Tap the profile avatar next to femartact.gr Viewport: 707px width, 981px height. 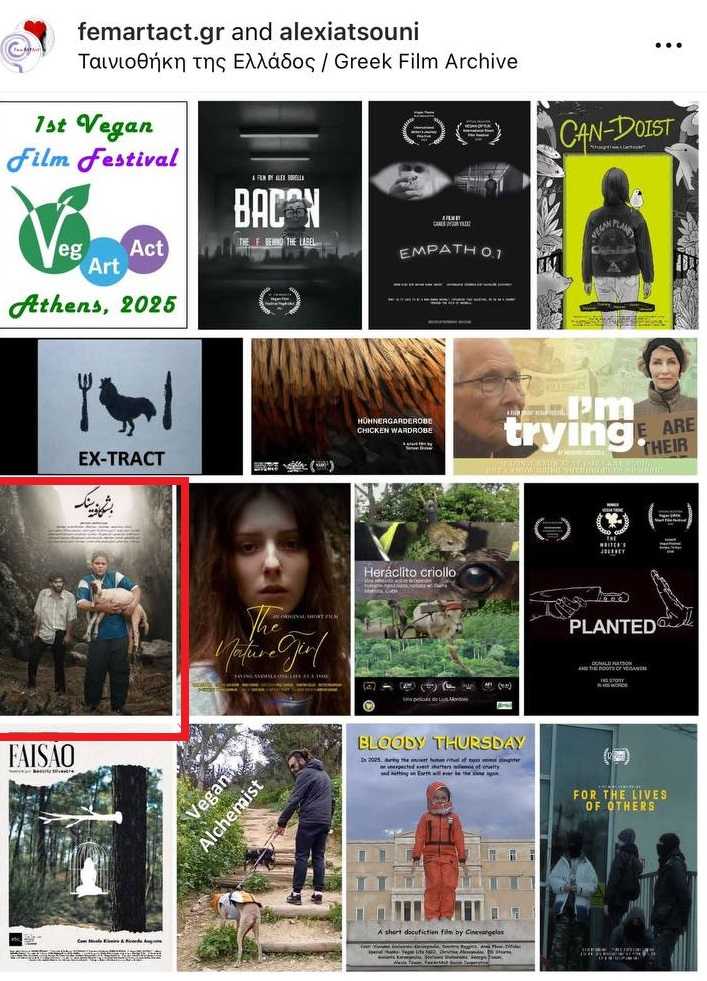coord(30,45)
